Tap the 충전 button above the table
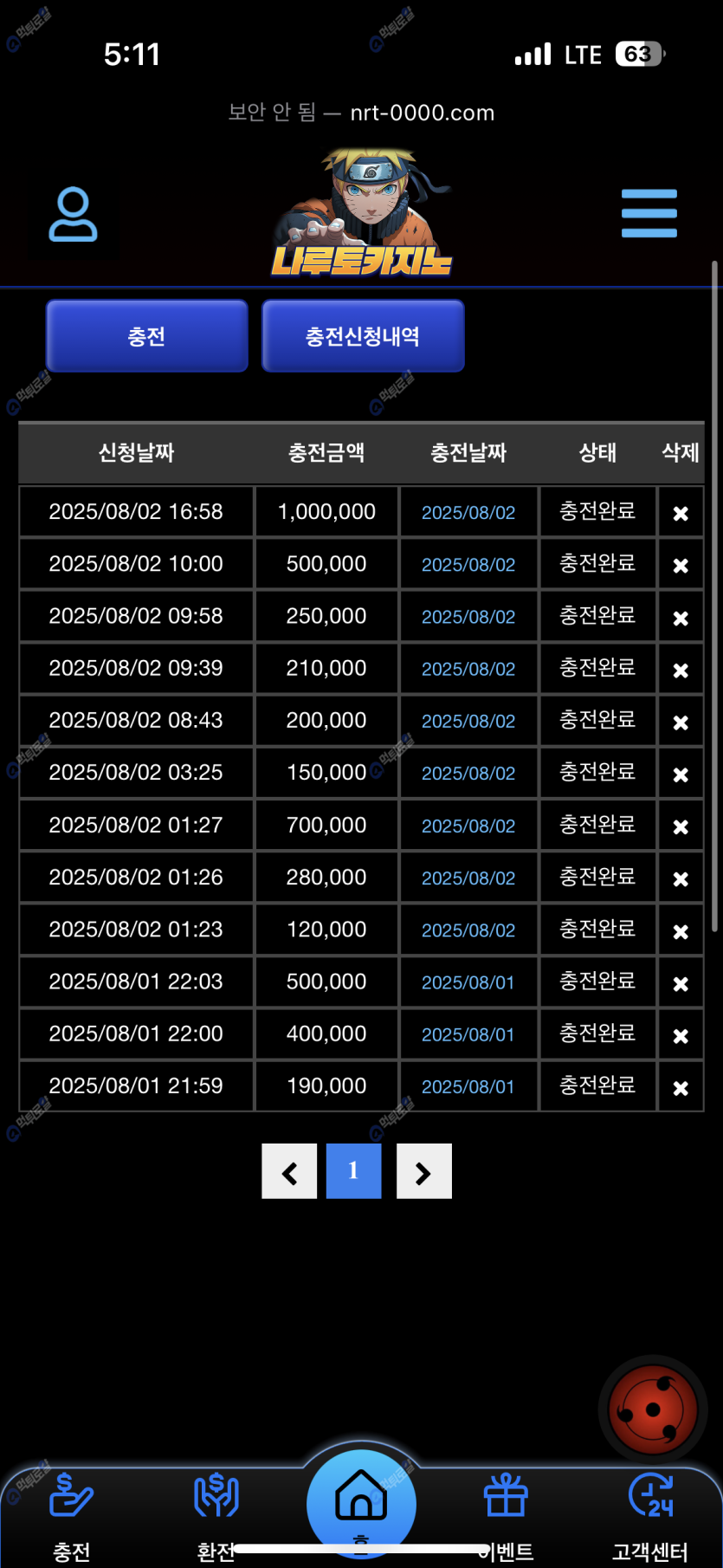The width and height of the screenshot is (723, 1568). (146, 336)
